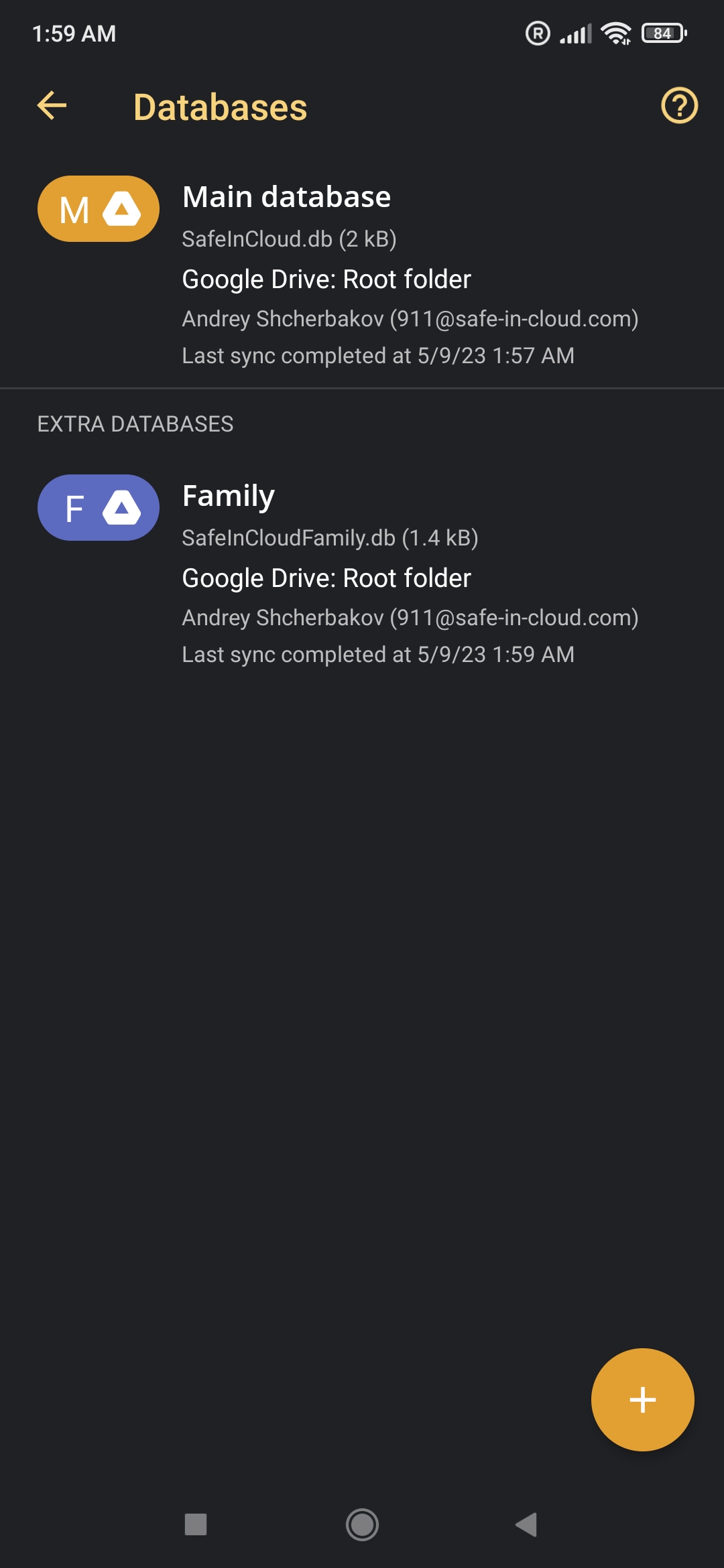Open the help question mark icon
724x1568 pixels.
[679, 106]
